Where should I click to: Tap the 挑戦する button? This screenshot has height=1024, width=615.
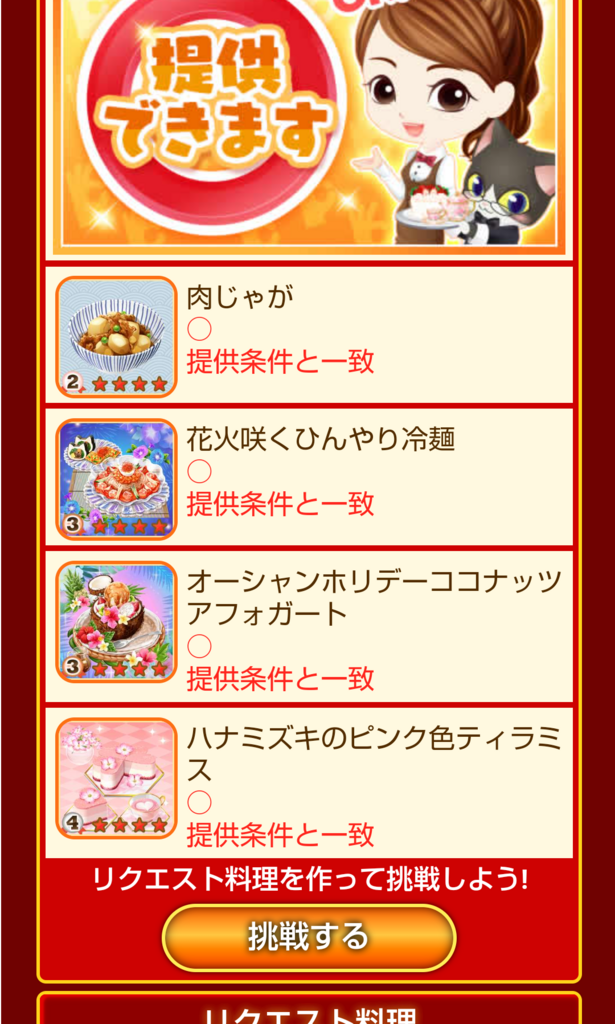click(308, 937)
